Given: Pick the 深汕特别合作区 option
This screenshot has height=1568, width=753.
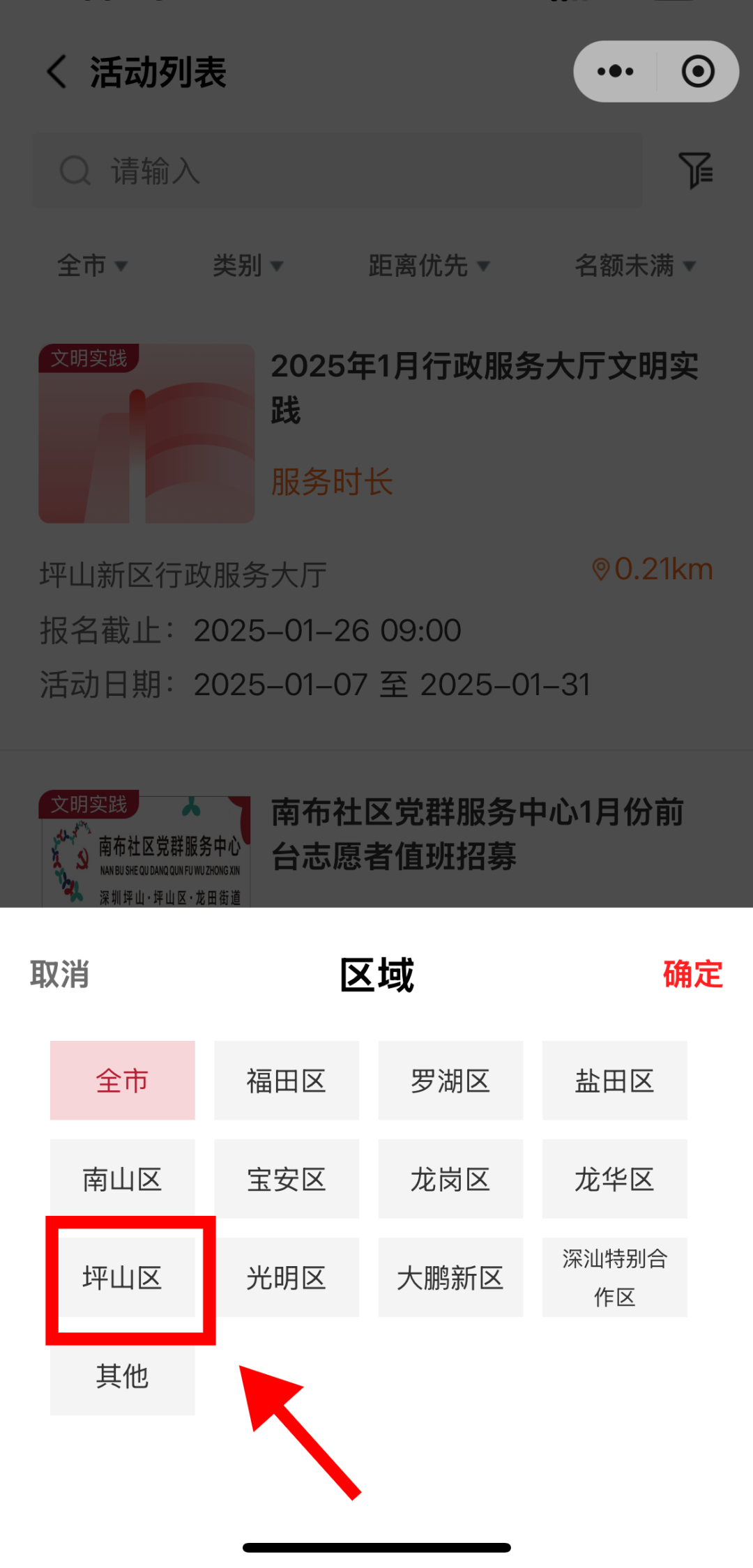Looking at the screenshot, I should pos(614,1277).
